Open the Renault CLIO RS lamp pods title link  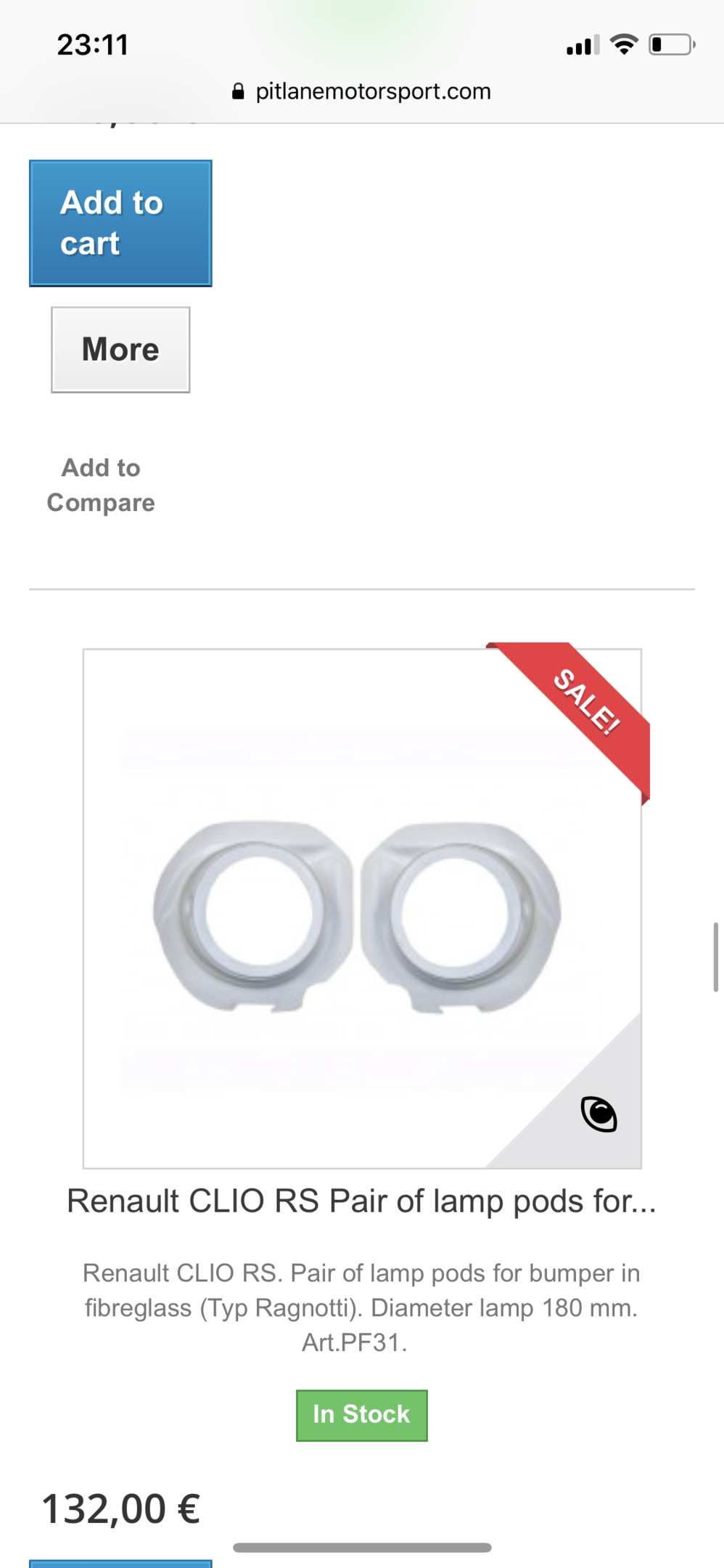361,1201
